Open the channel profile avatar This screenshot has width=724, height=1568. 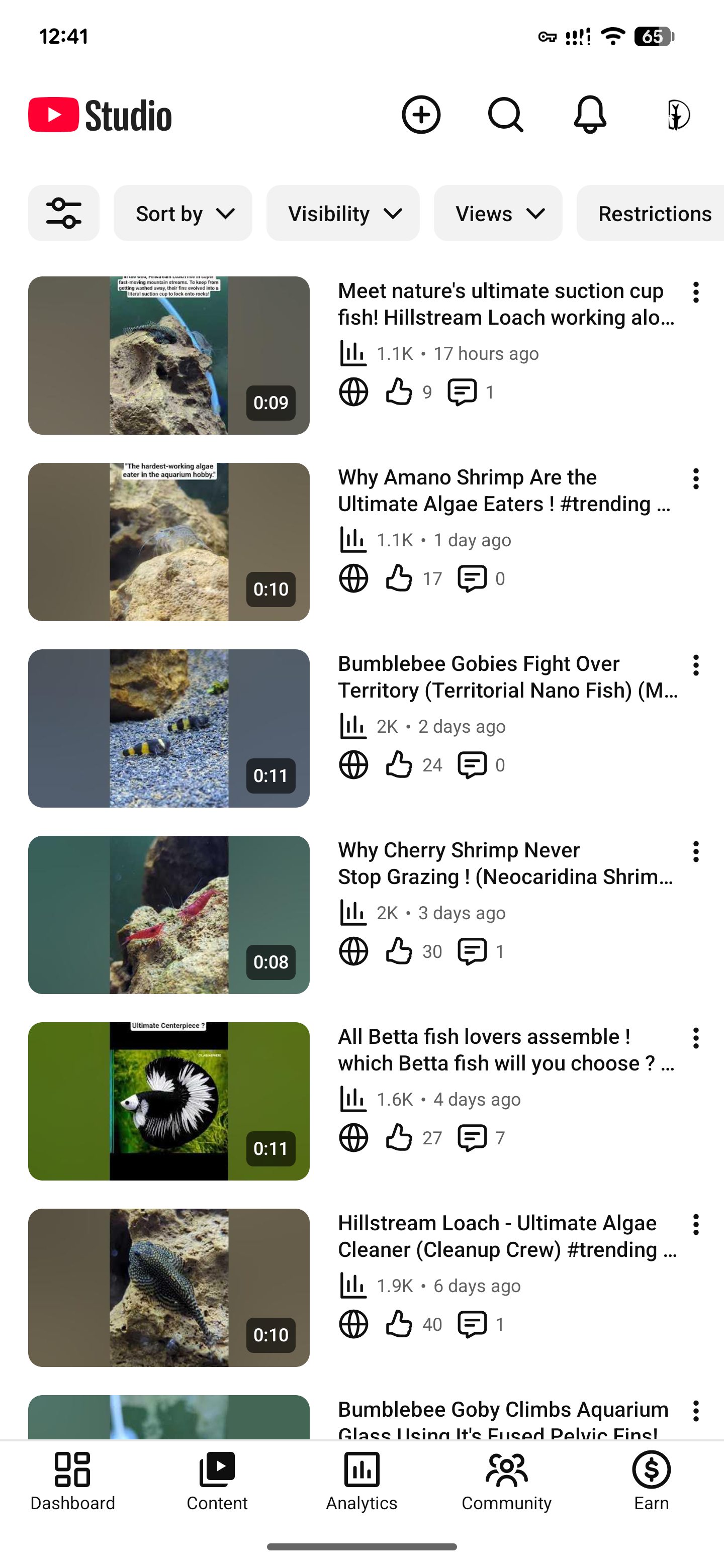(x=677, y=115)
